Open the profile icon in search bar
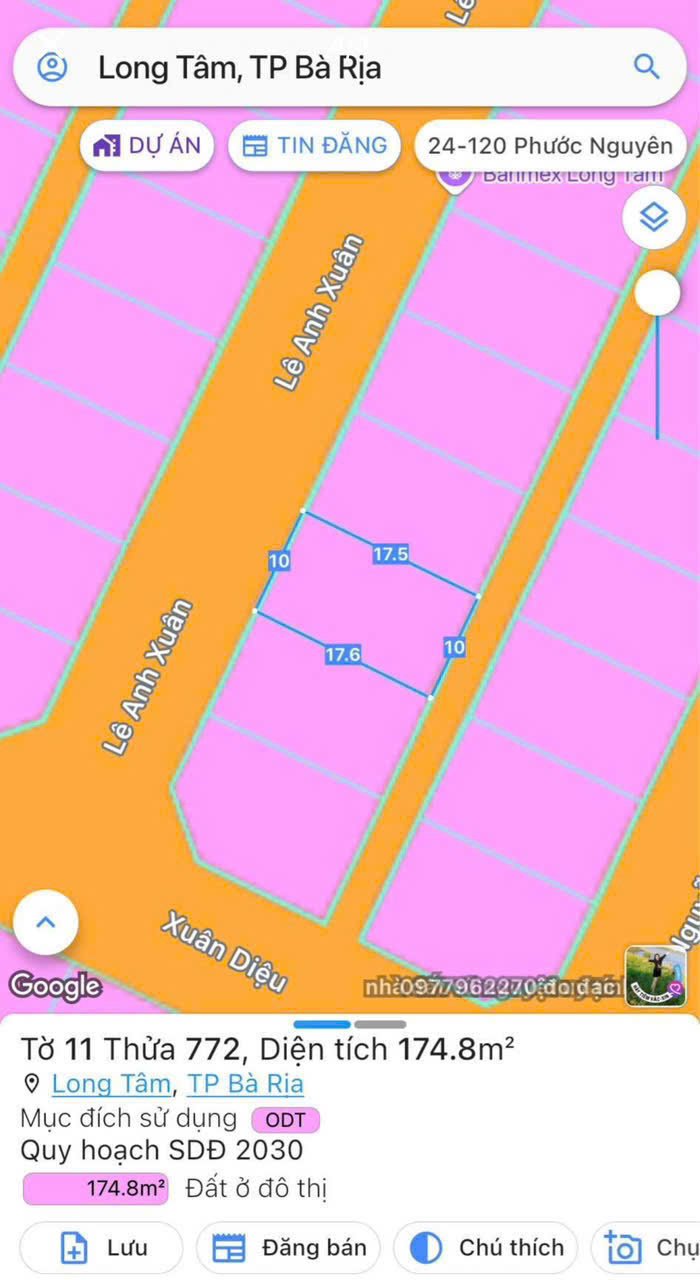Image resolution: width=700 pixels, height=1280 pixels. tap(52, 67)
